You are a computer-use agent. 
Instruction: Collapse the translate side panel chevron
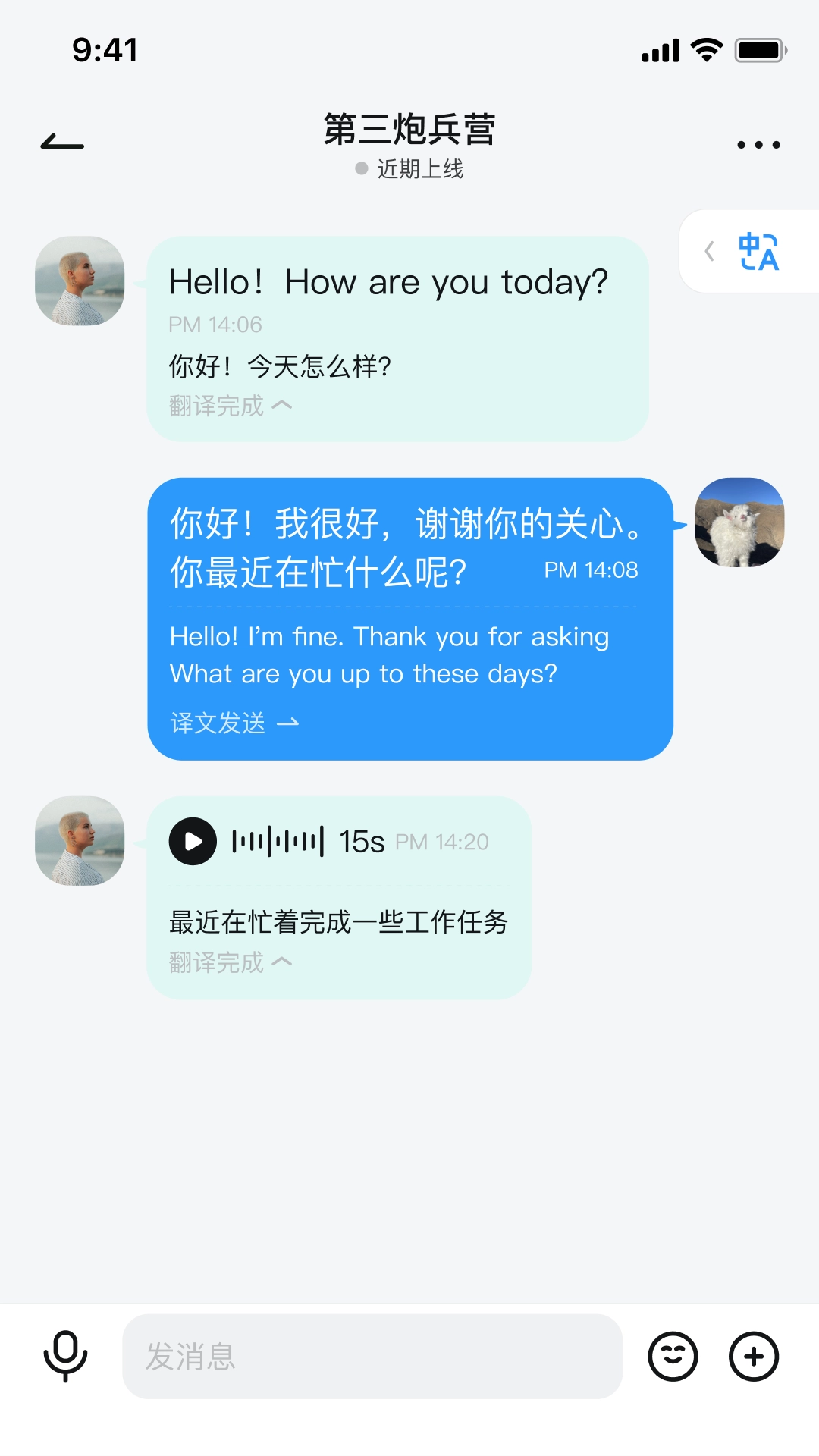coord(710,252)
